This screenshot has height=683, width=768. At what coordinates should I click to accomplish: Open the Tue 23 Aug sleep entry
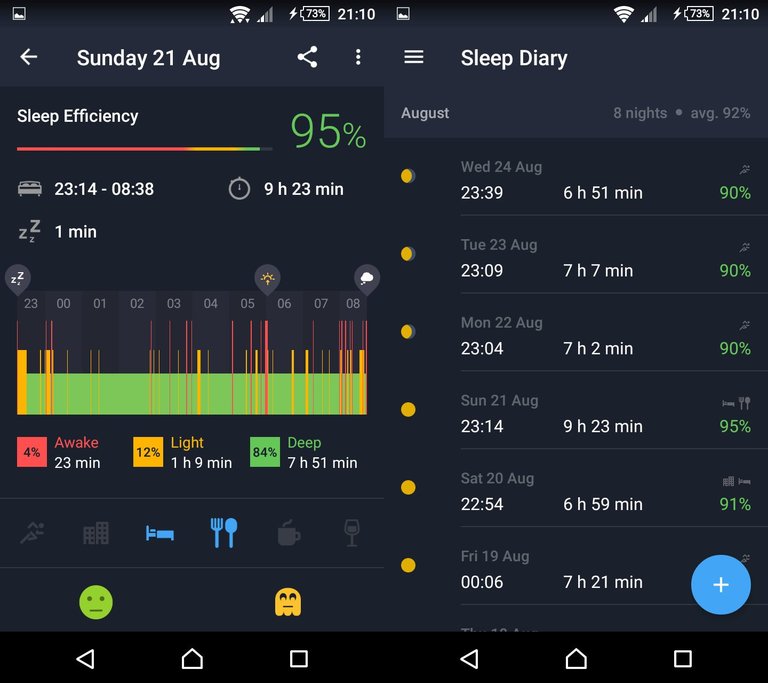click(605, 258)
